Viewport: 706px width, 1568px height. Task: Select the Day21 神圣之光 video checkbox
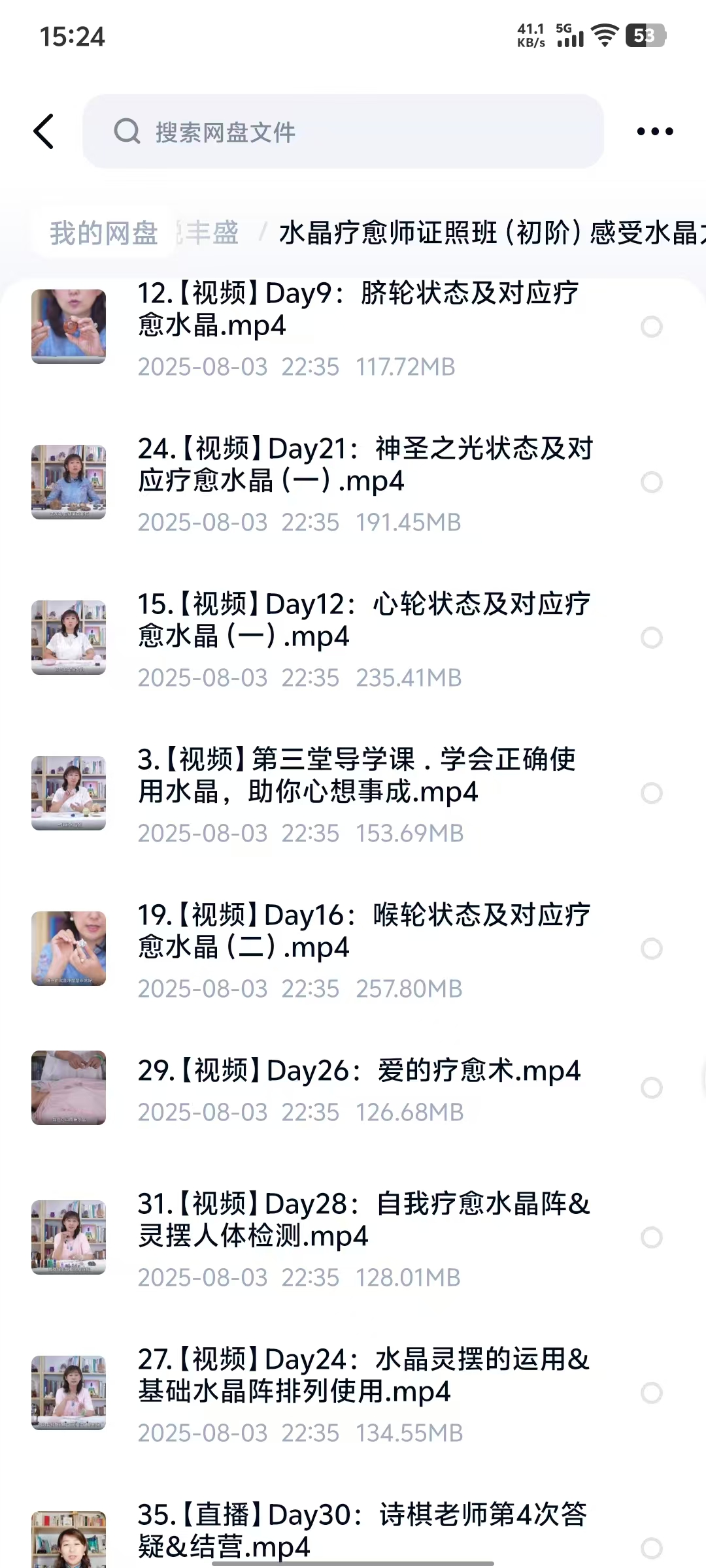651,482
